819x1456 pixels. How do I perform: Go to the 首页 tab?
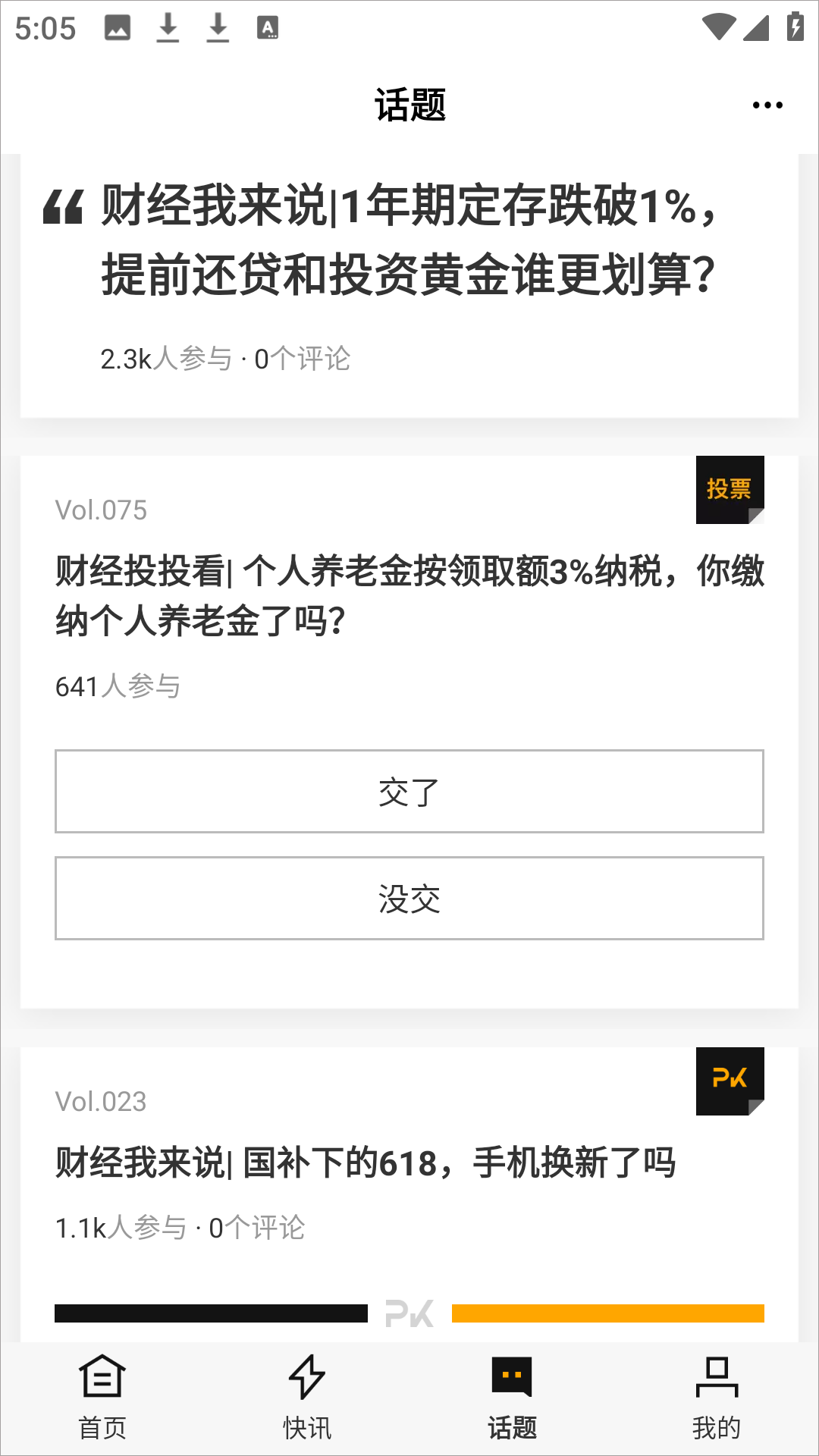click(x=102, y=1397)
